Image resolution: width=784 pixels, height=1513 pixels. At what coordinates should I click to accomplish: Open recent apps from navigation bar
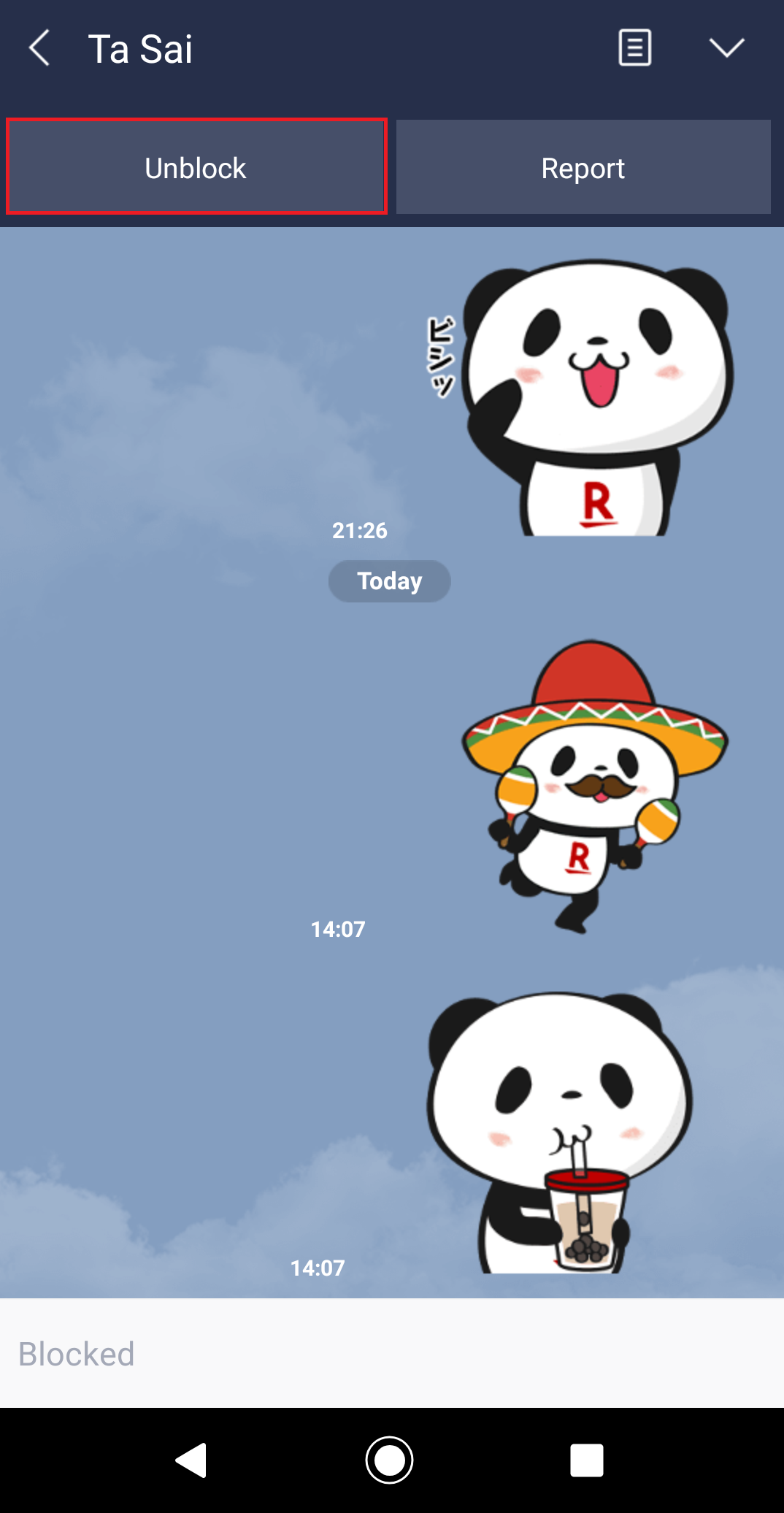[586, 1460]
